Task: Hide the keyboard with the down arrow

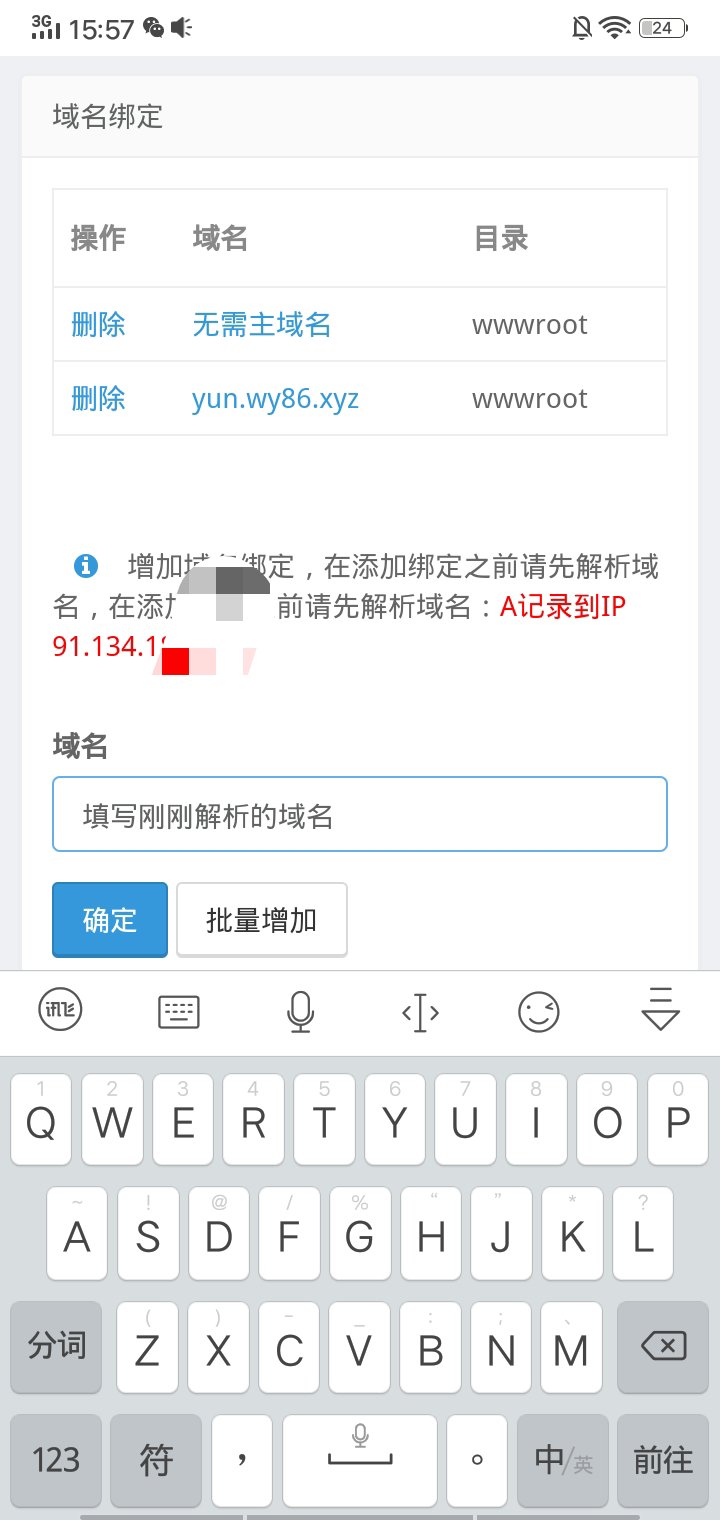Action: (660, 1010)
